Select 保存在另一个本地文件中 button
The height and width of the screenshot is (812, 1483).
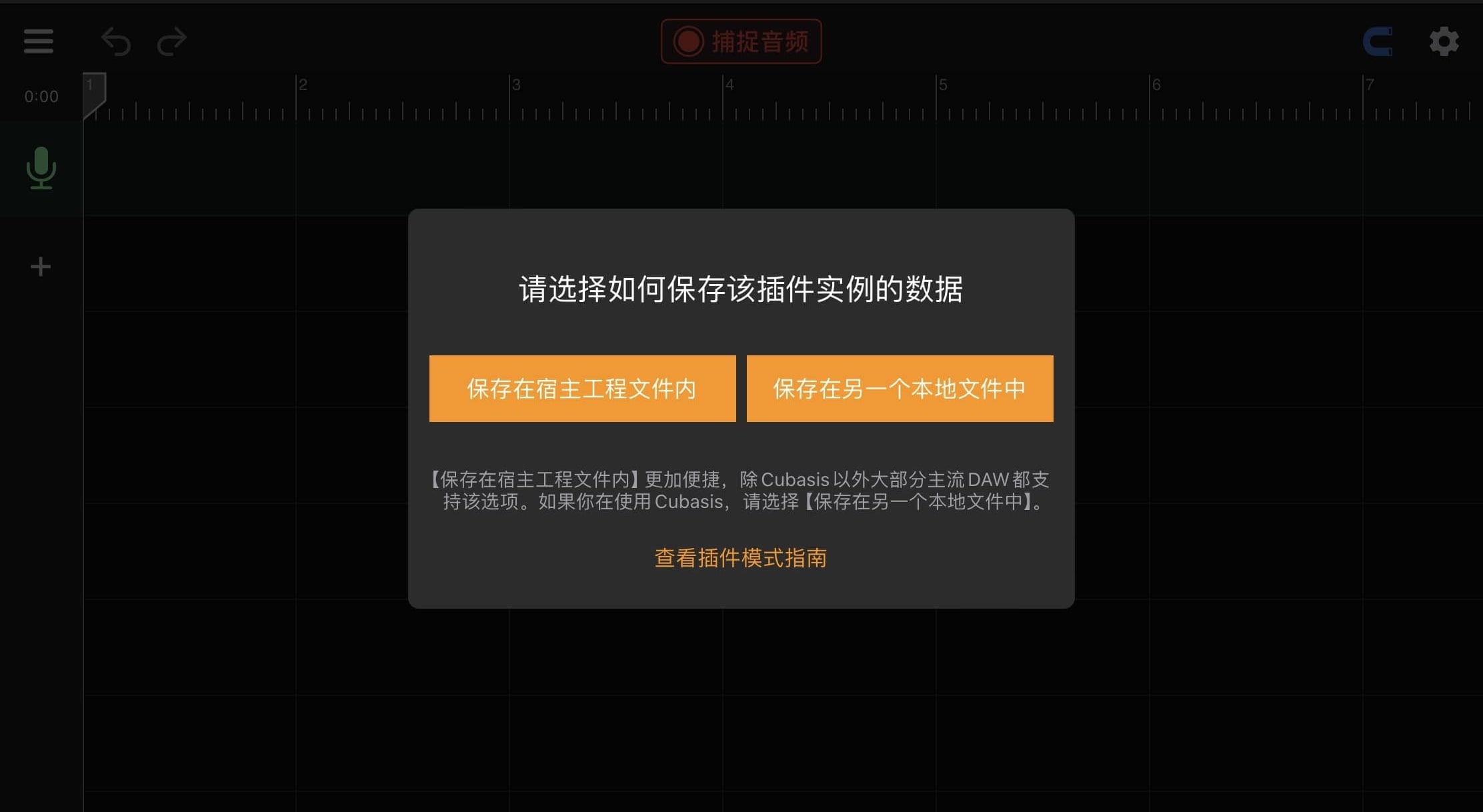pyautogui.click(x=900, y=389)
